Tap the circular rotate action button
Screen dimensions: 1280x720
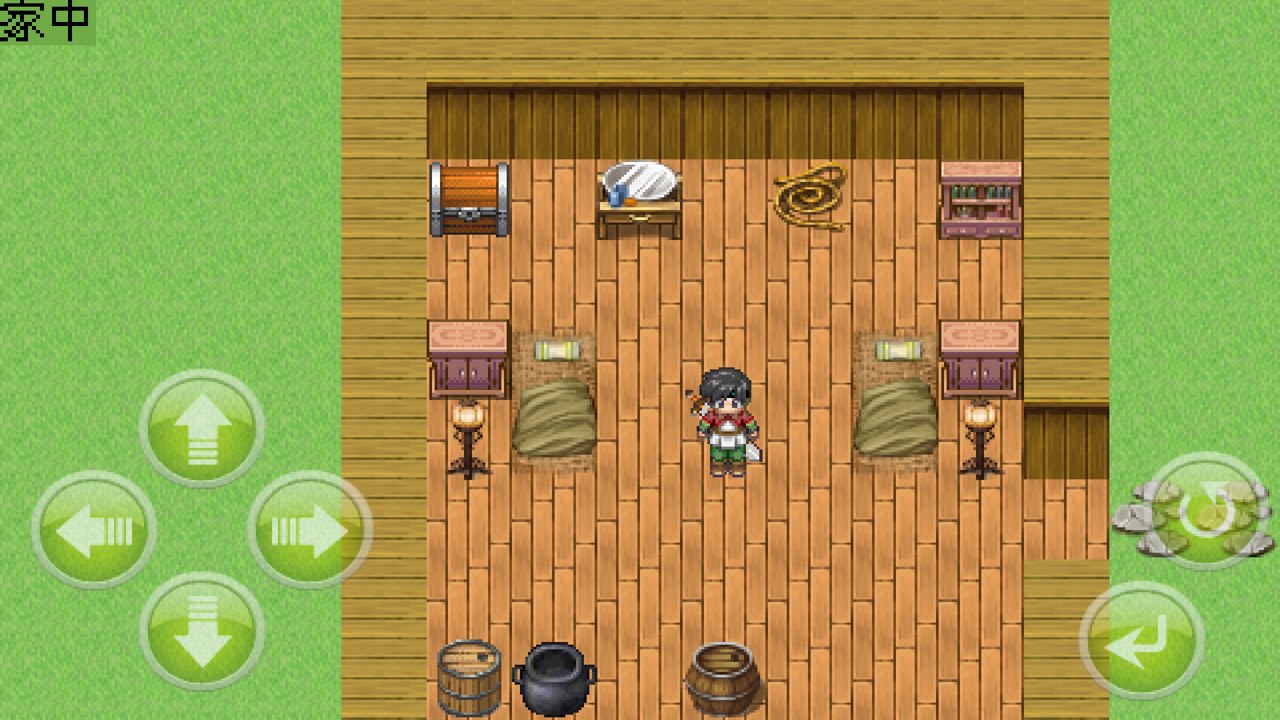click(1207, 511)
